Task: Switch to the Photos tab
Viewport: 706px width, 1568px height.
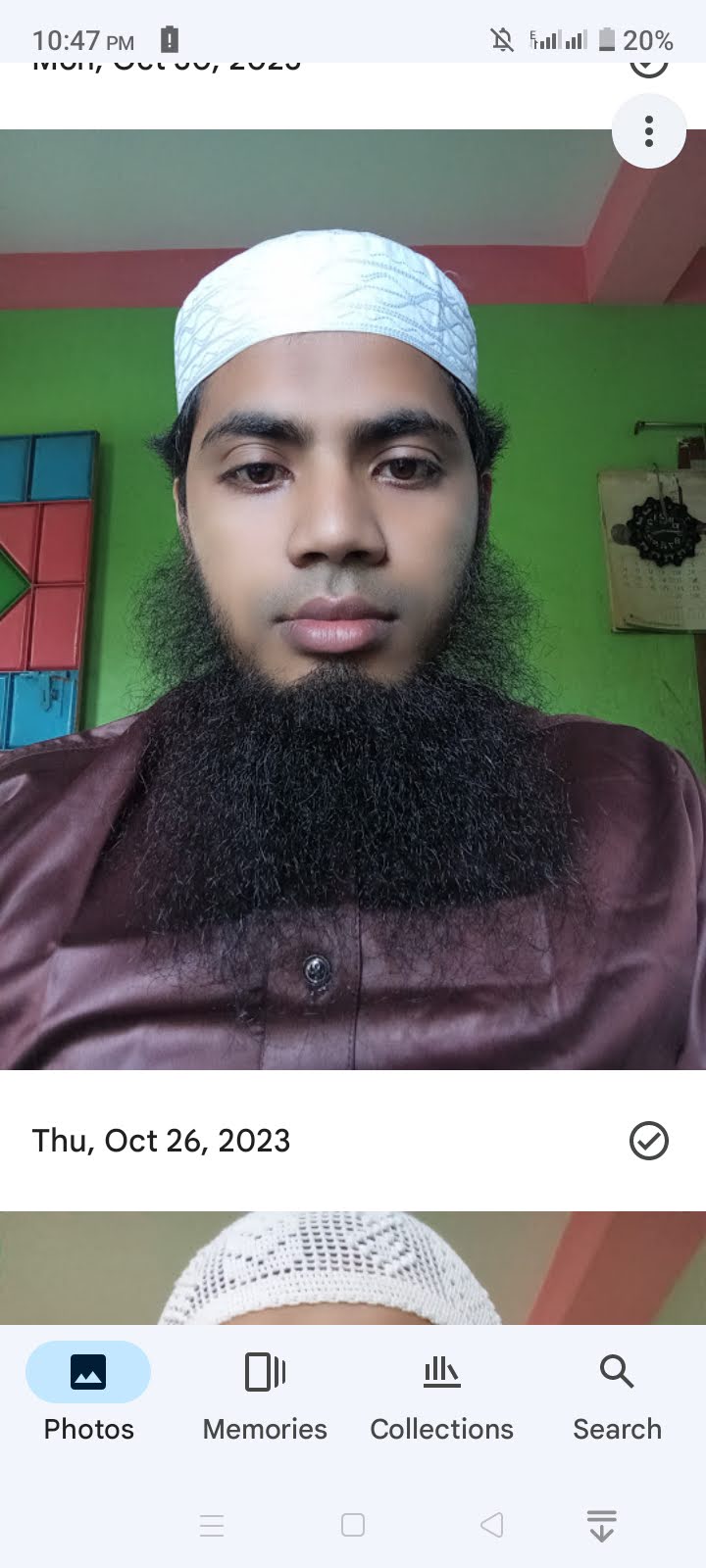Action: [88, 1393]
